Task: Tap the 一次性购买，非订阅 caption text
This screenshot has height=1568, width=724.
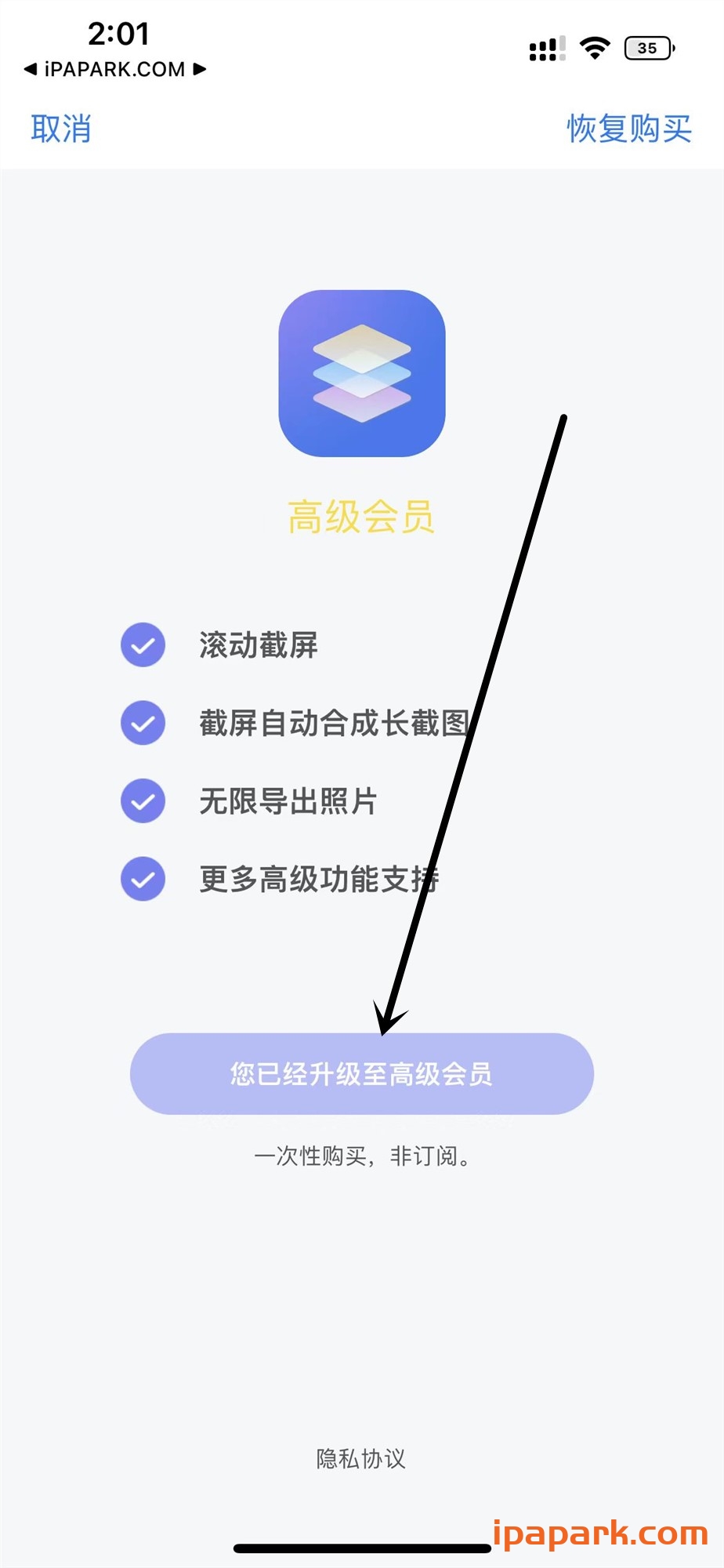Action: coord(362,1156)
